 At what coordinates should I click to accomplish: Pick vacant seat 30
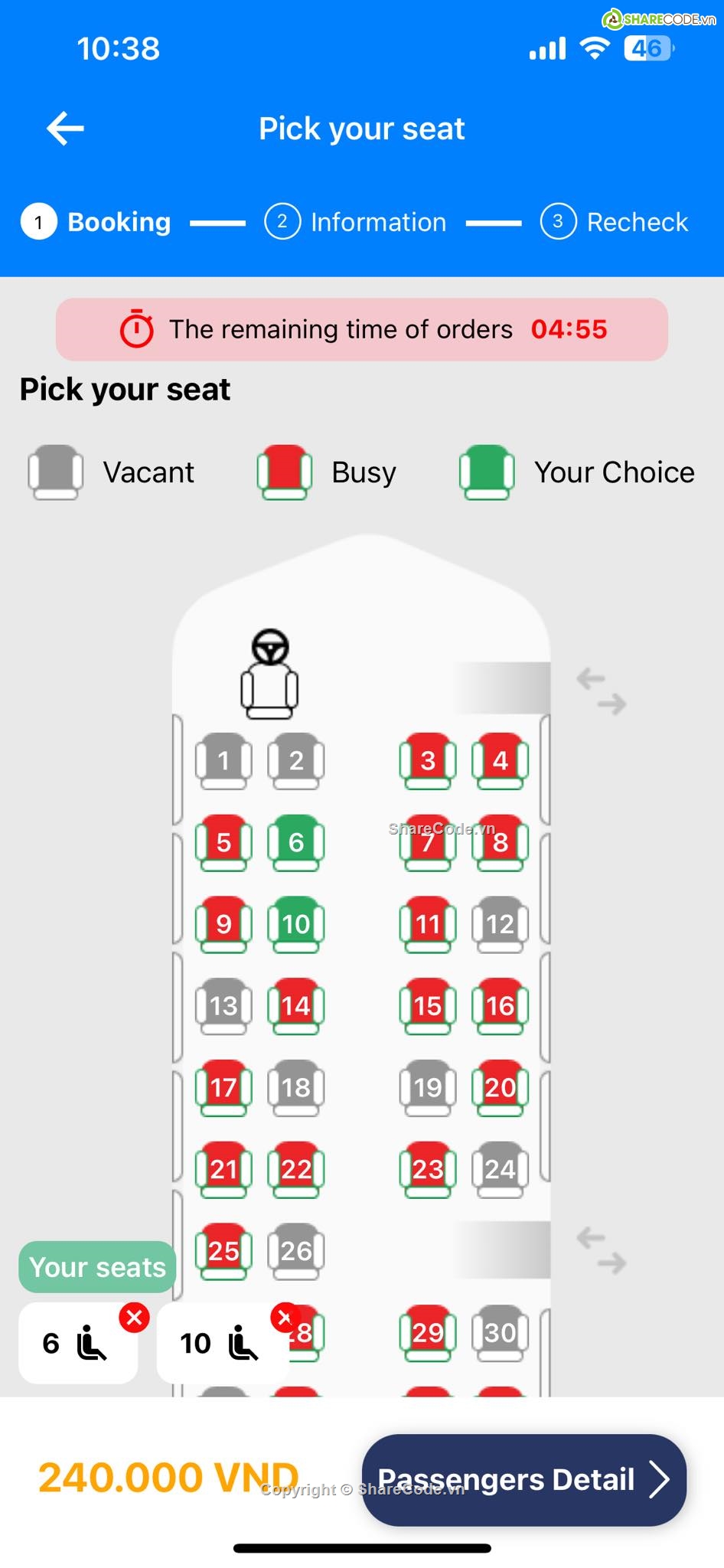500,1333
